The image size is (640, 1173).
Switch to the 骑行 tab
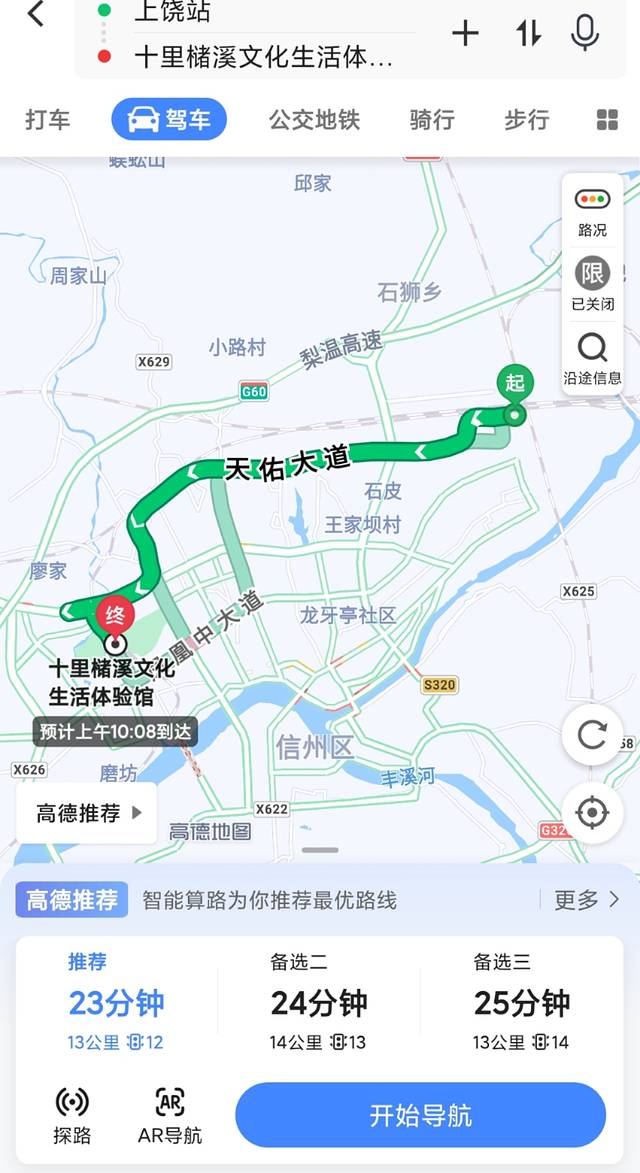point(432,120)
